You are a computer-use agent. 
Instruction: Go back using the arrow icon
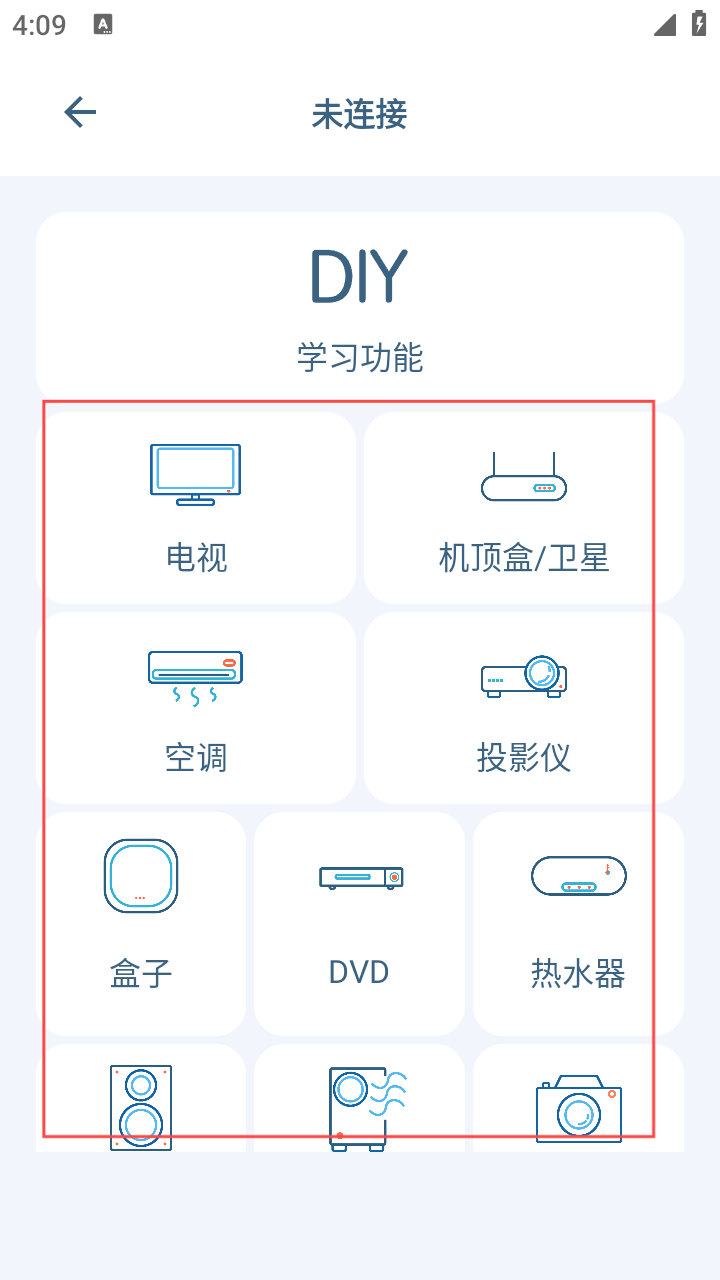coord(80,112)
